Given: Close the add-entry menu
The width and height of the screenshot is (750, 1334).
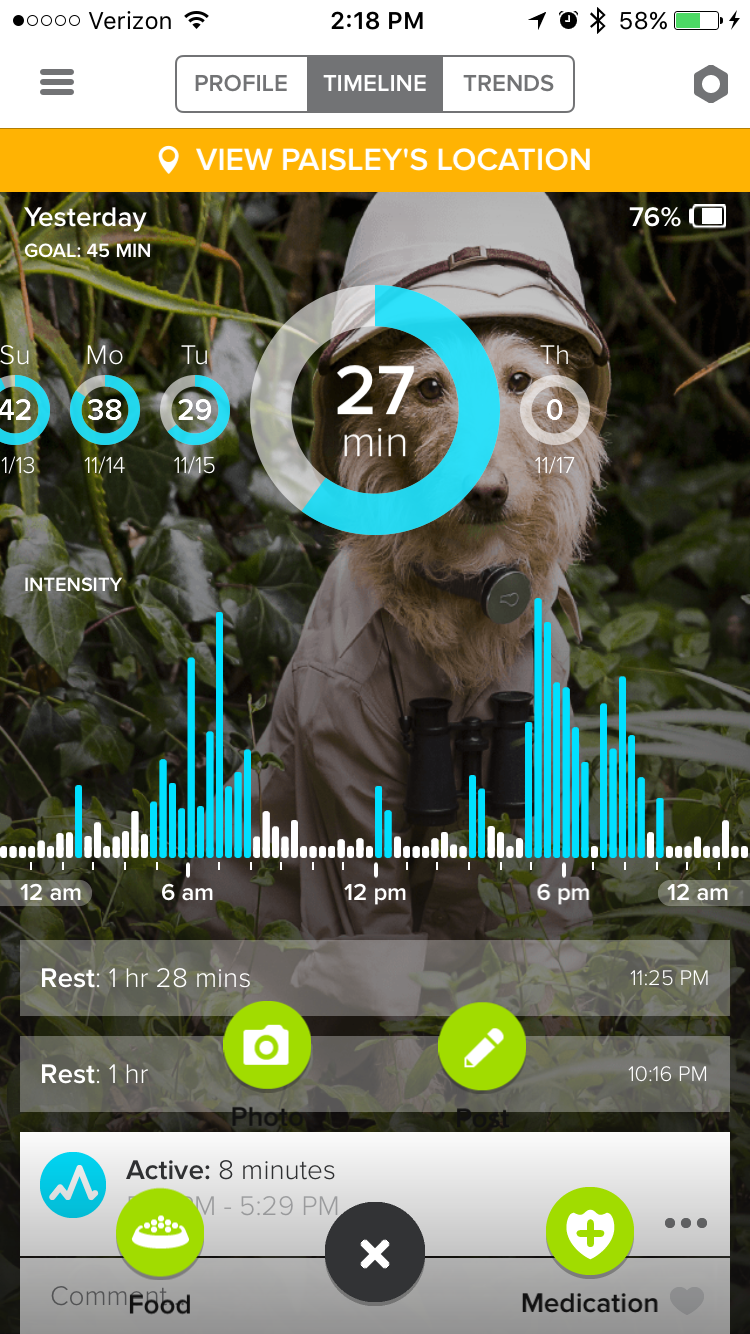Looking at the screenshot, I should [x=375, y=1253].
